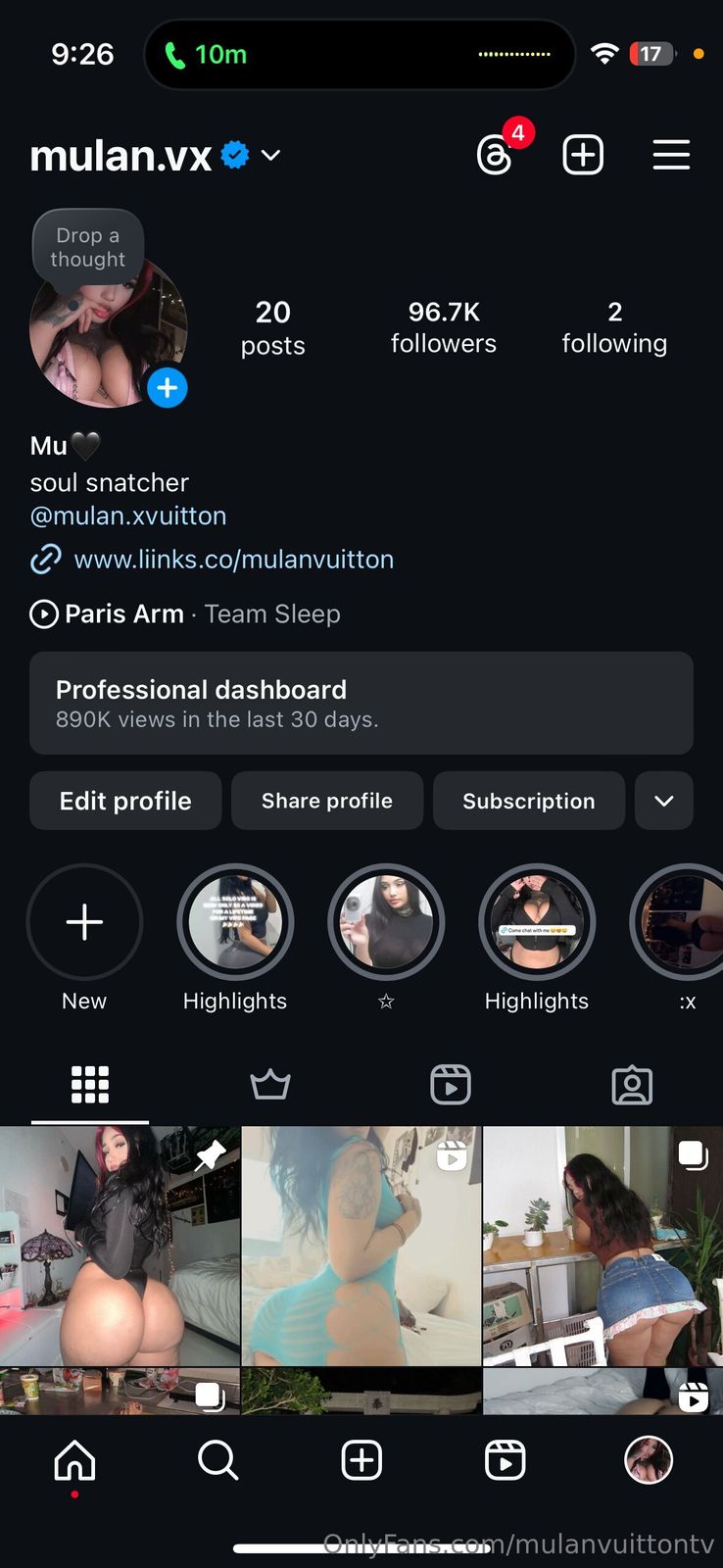Switch to the tagged photos tab

click(632, 1085)
